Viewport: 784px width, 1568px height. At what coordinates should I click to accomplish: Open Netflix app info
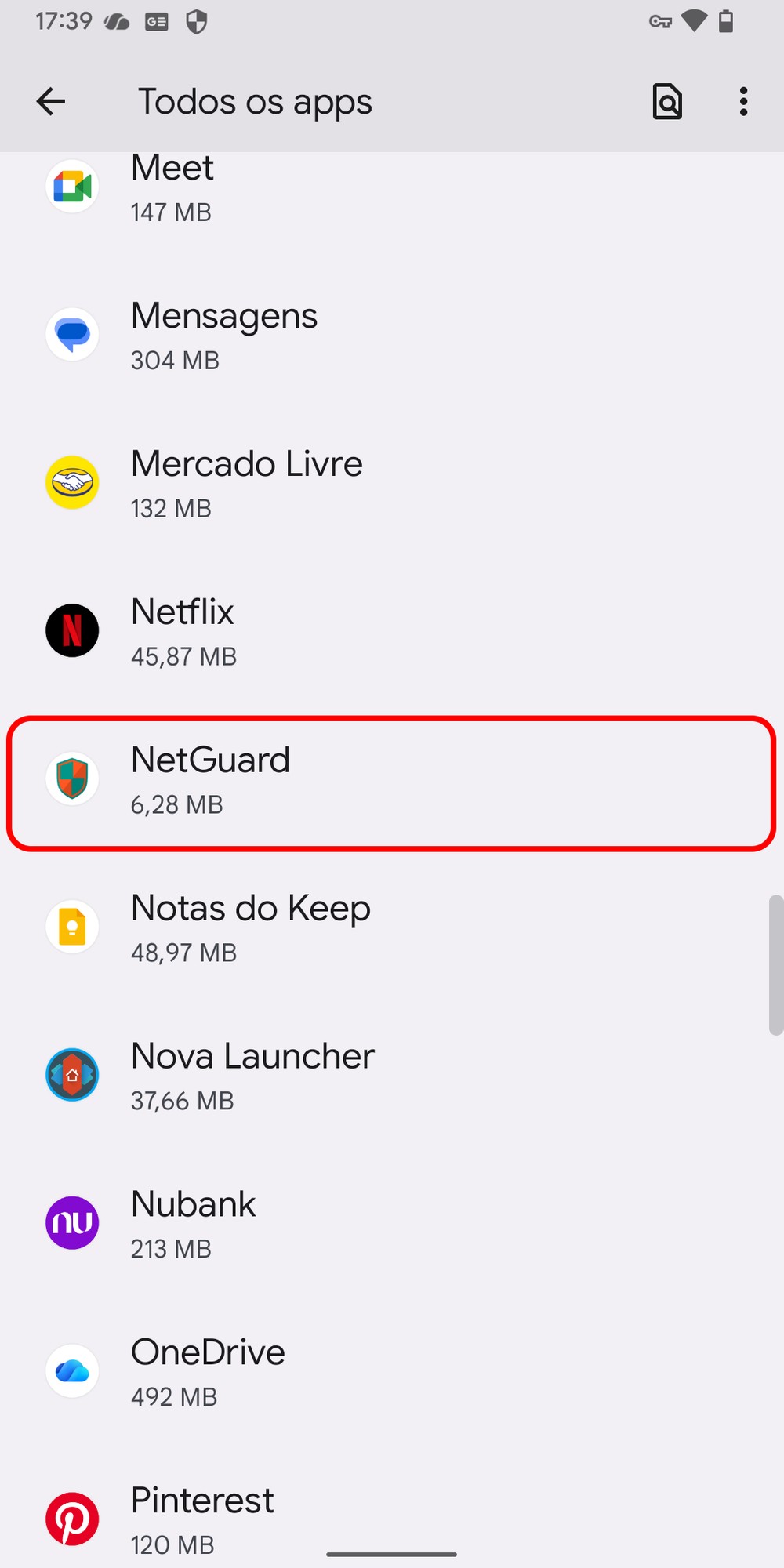[314, 632]
